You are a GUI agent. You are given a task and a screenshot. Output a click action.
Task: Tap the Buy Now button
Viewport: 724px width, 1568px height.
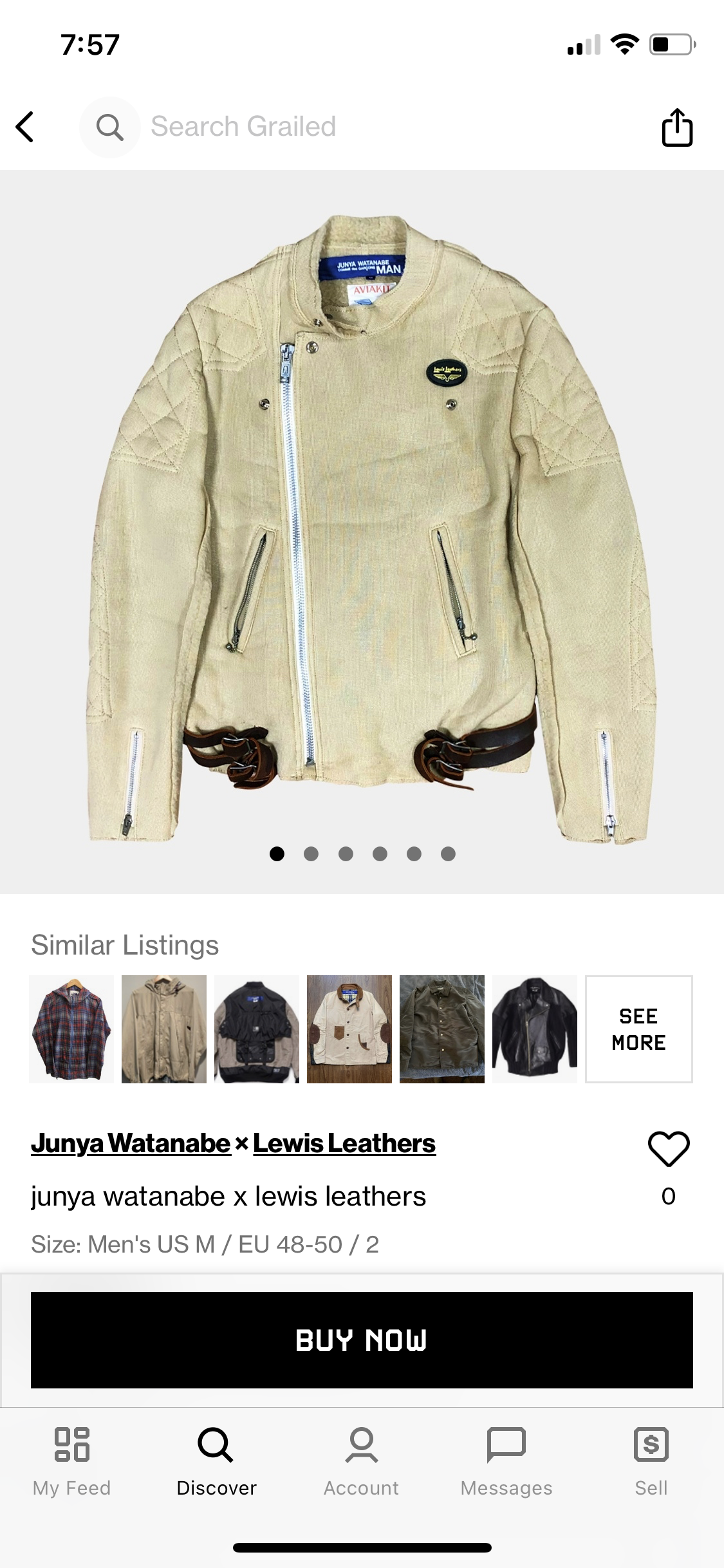362,1339
